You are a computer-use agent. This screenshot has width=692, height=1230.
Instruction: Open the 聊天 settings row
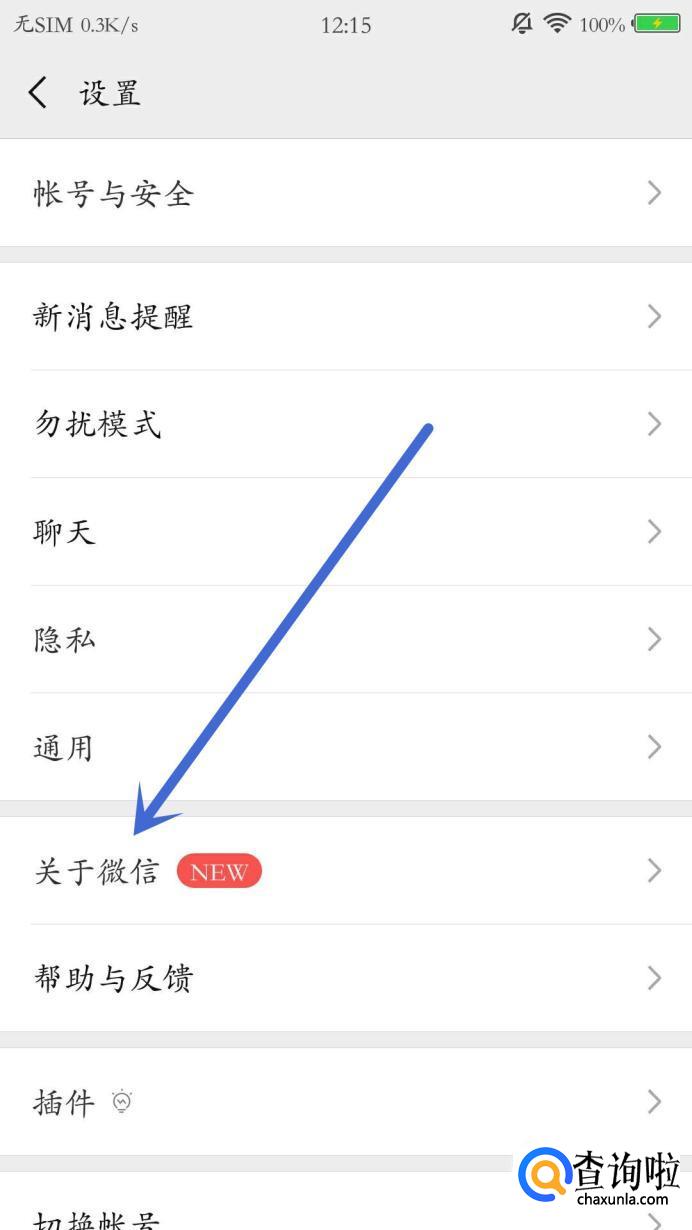pyautogui.click(x=346, y=531)
